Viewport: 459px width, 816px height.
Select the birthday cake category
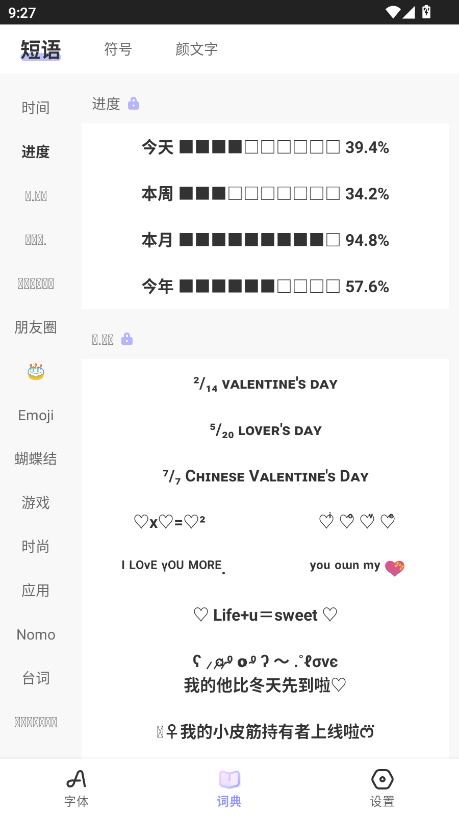(35, 372)
